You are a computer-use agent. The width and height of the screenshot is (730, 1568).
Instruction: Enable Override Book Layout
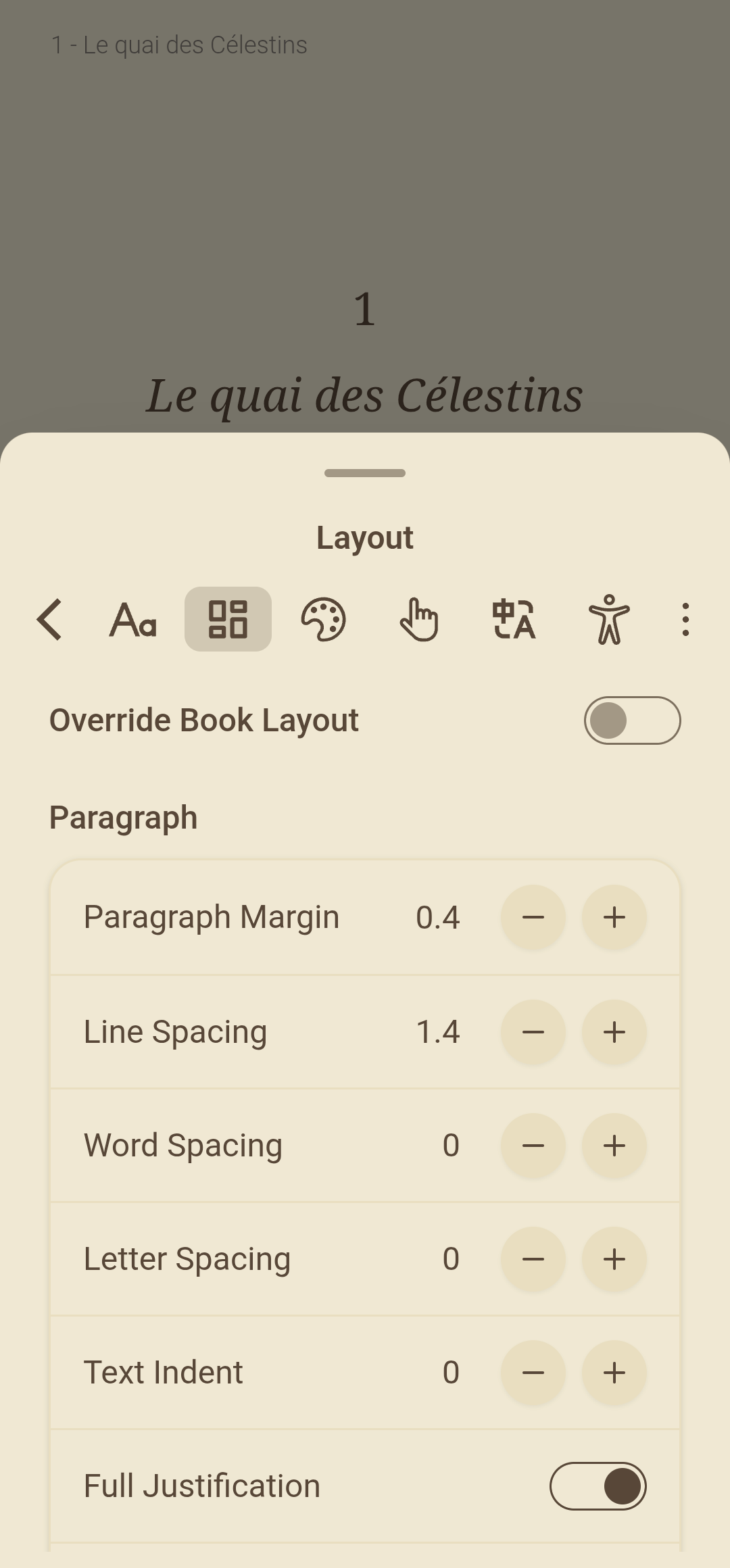632,720
